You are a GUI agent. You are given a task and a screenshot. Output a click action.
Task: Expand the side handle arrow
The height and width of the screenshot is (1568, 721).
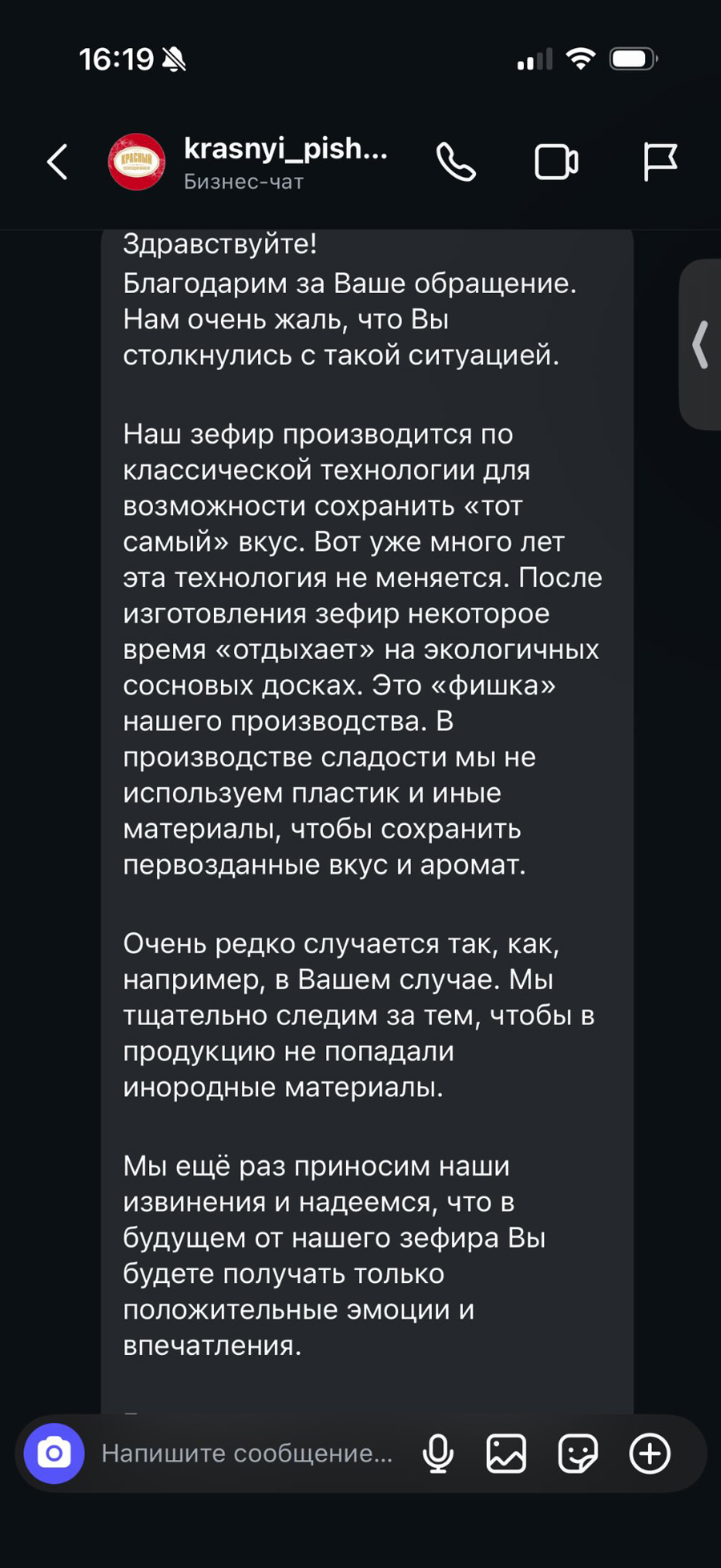point(701,344)
